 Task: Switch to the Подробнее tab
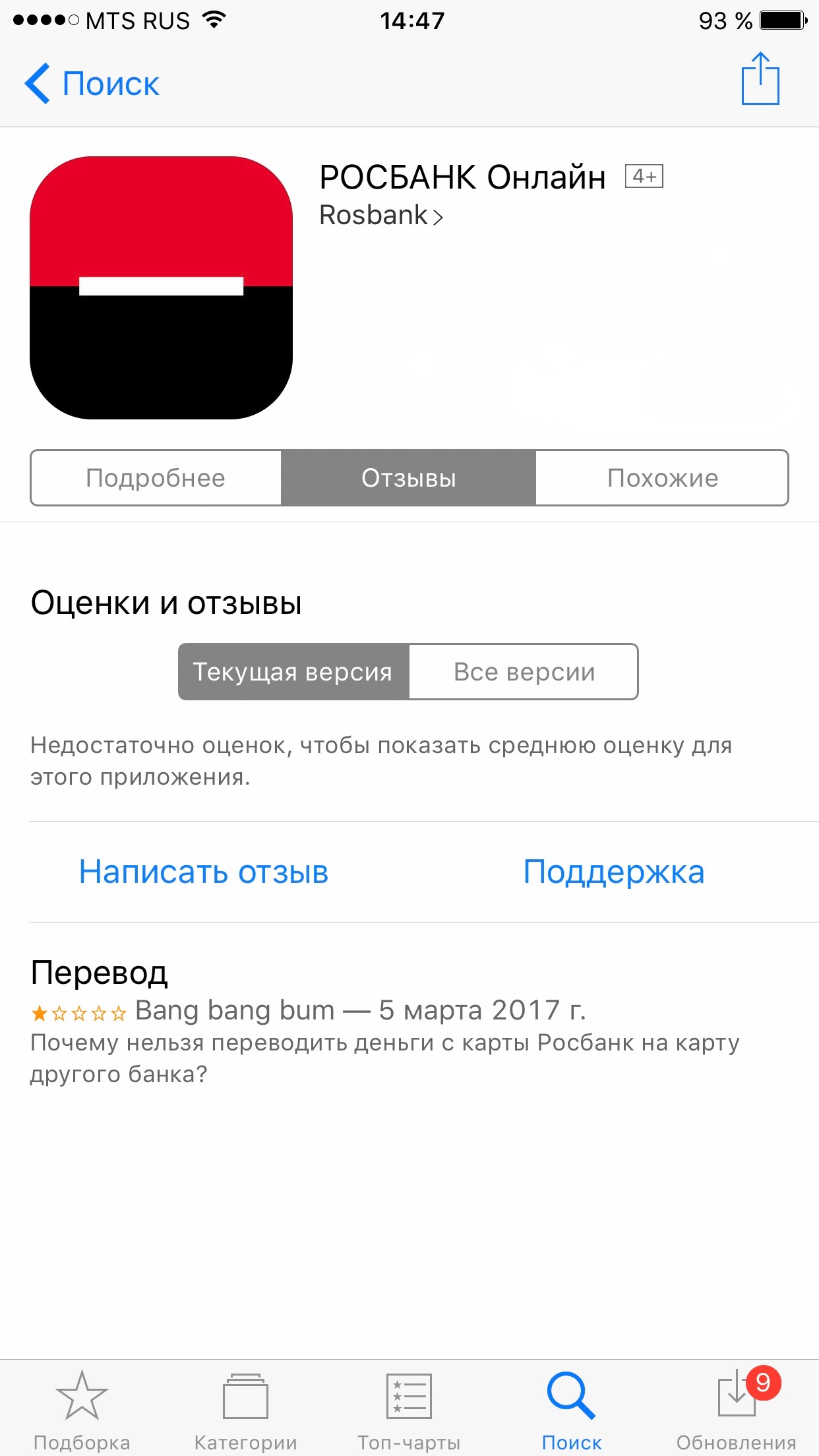tap(156, 478)
